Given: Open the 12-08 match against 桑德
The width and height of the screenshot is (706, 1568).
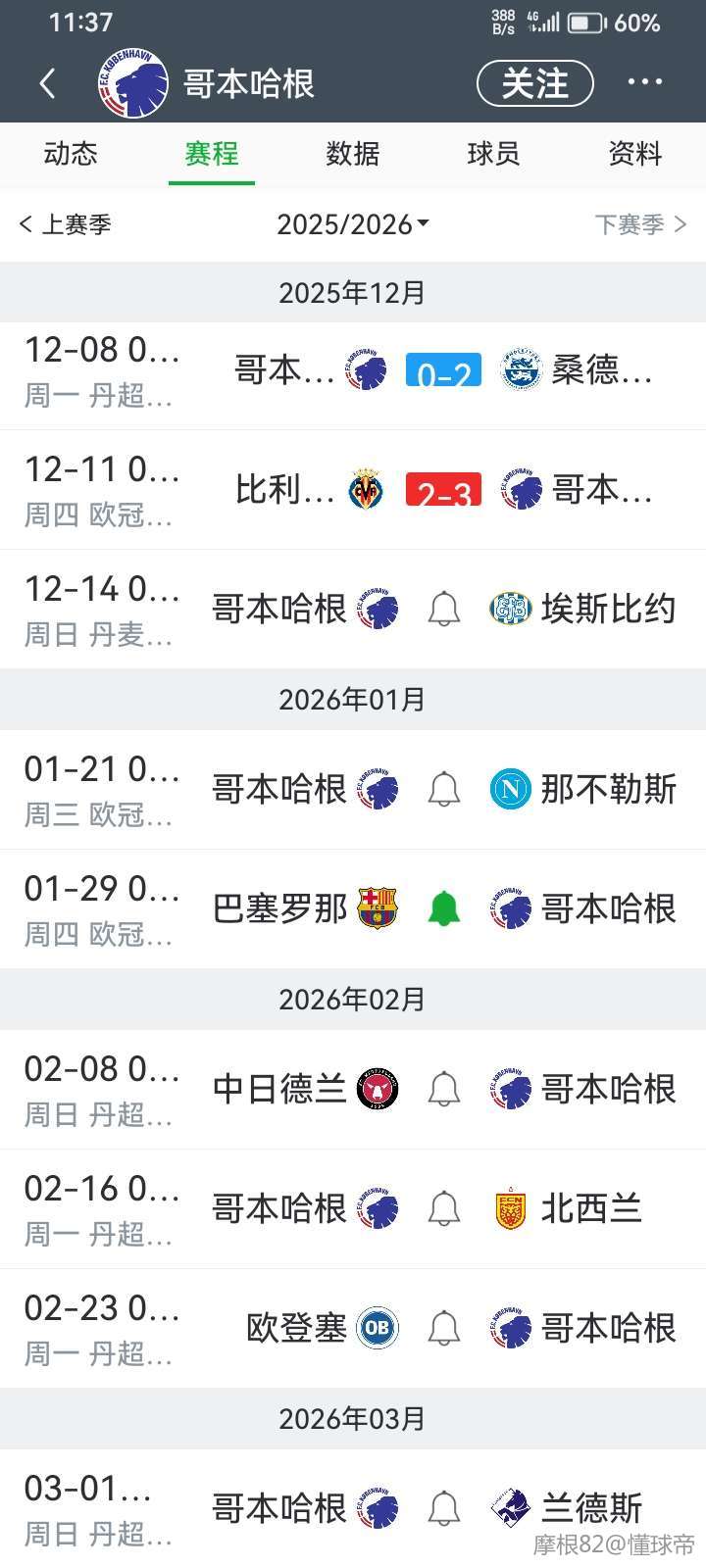Looking at the screenshot, I should (443, 371).
